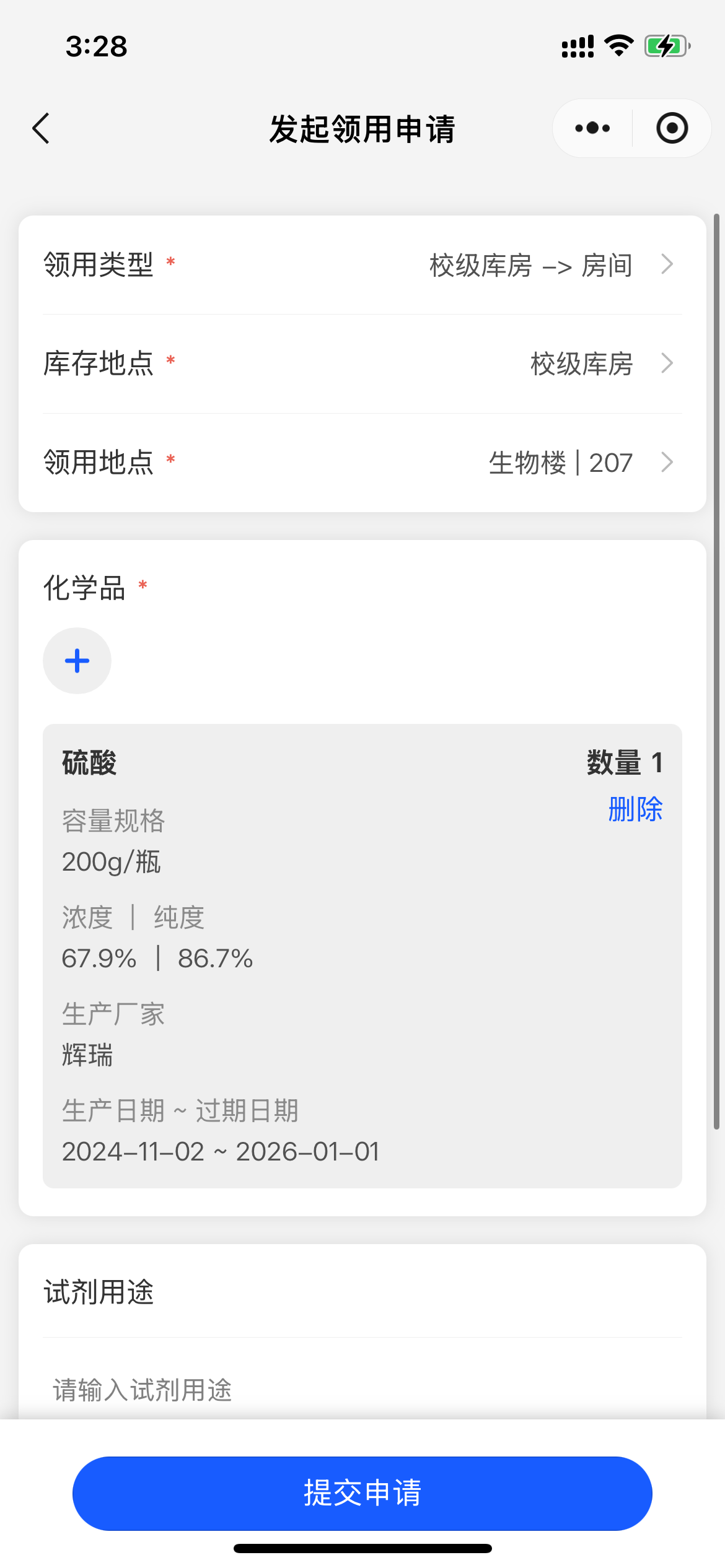Close the mini program with the circle button

pyautogui.click(x=672, y=129)
